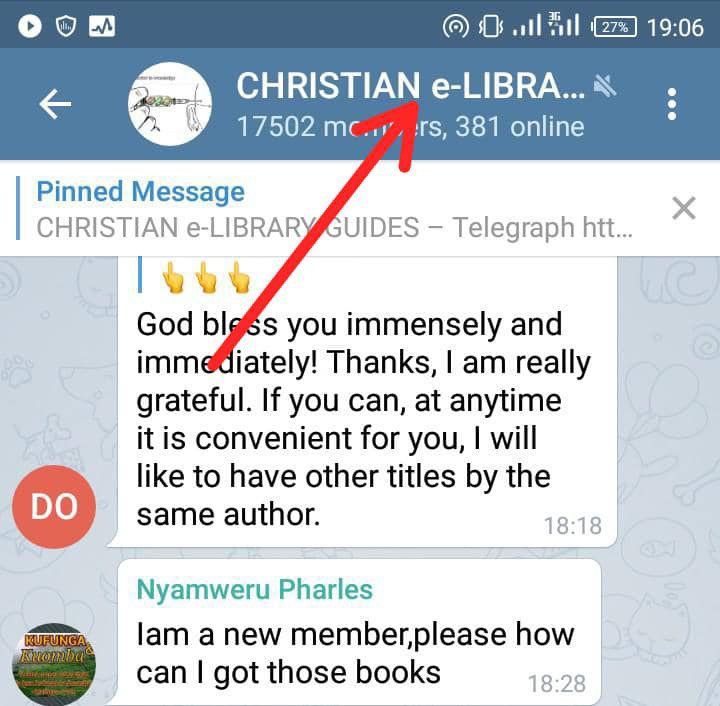Tap the group profile picture
Viewport: 720px width, 706px height.
click(169, 104)
